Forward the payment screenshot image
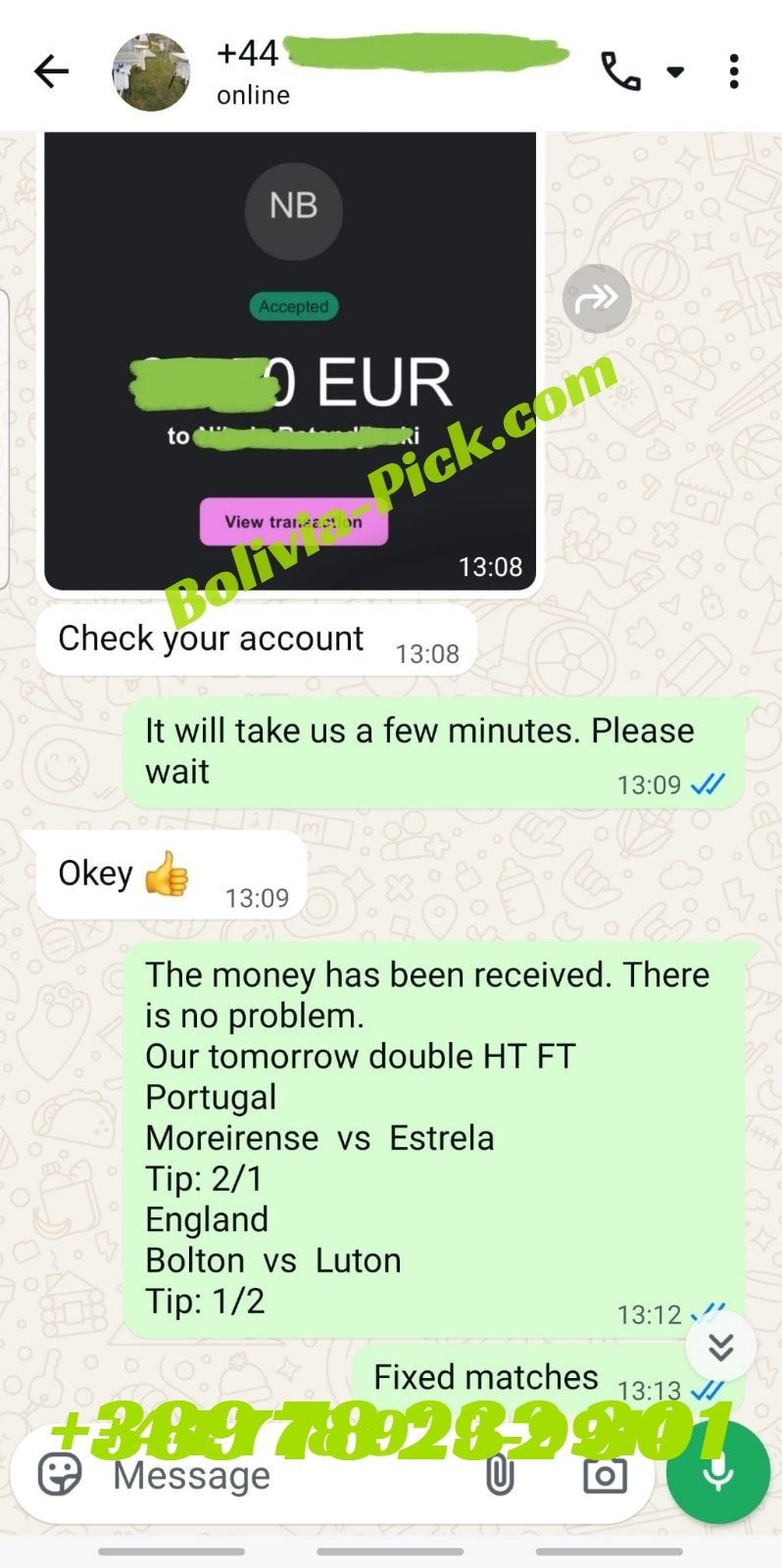 597,298
